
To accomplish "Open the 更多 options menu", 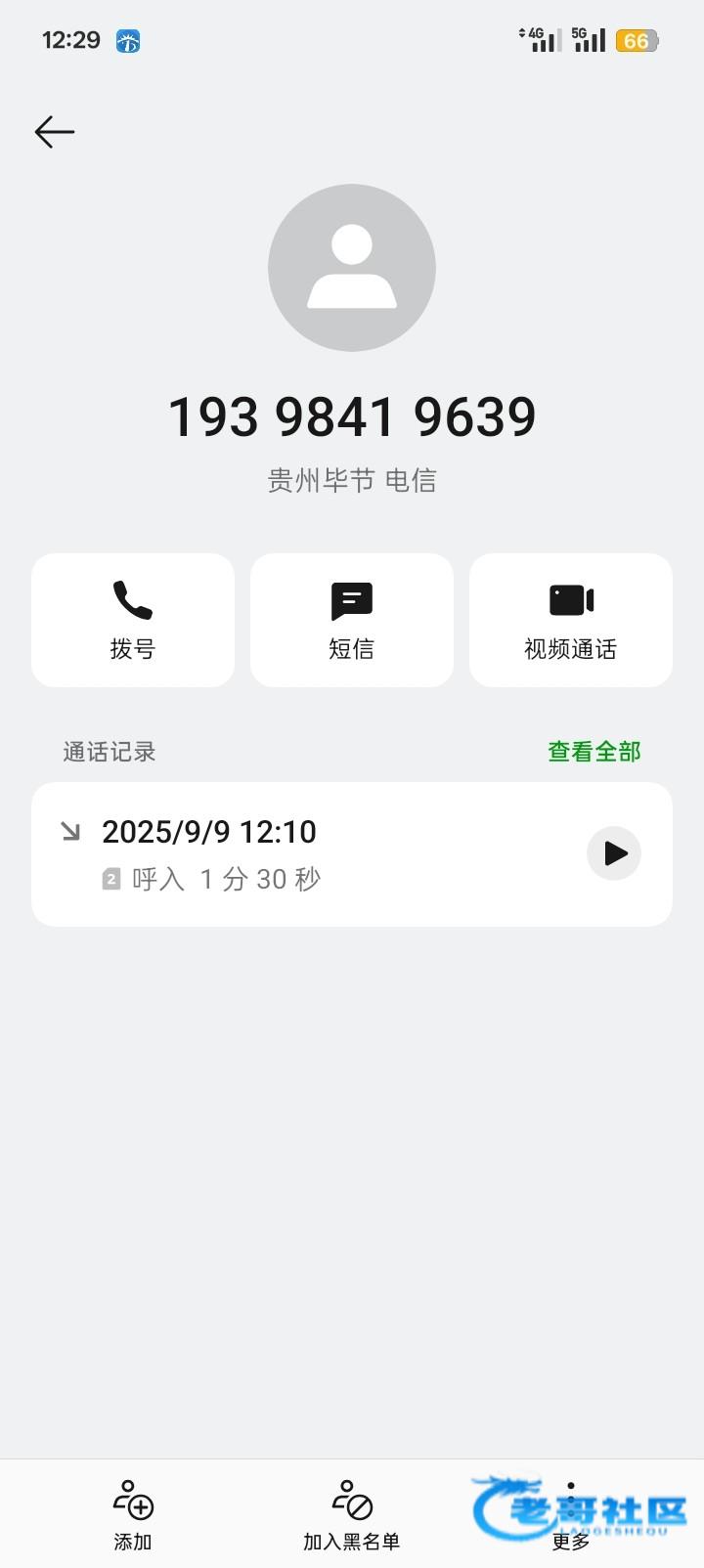I will [x=571, y=1514].
